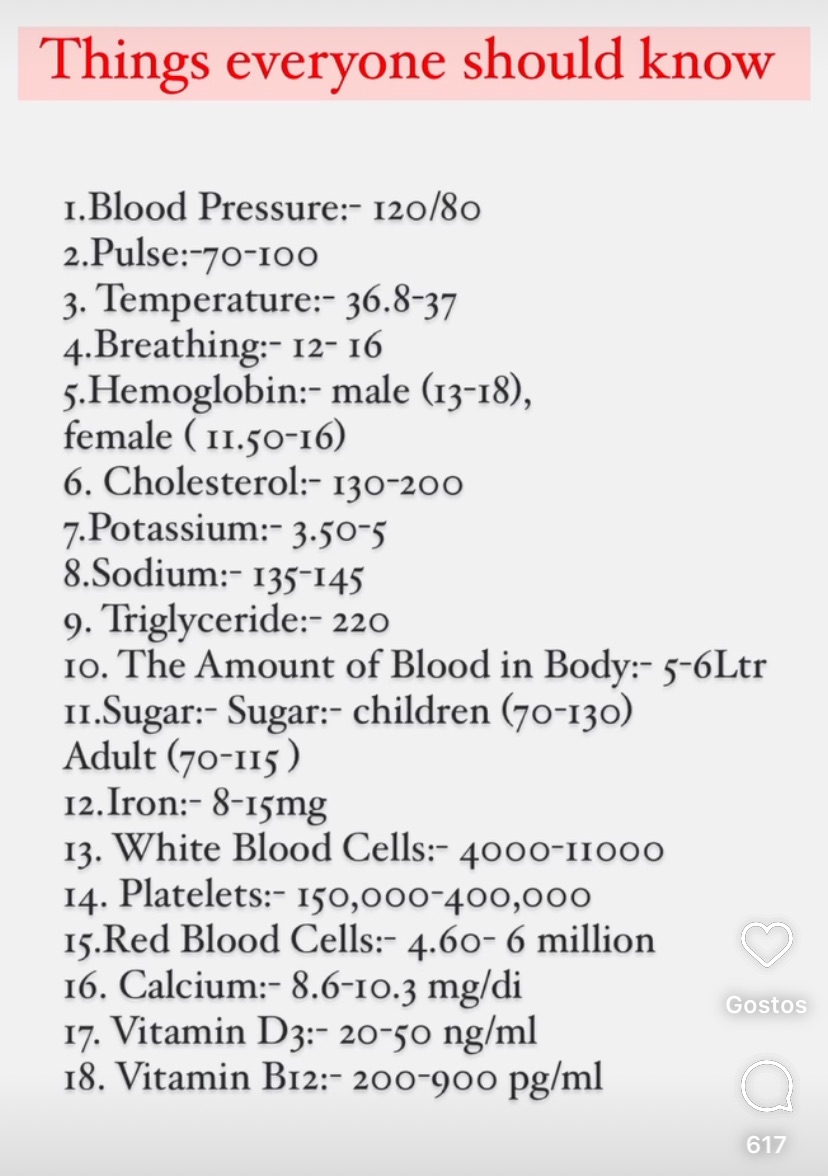
Task: Open the comments bubble with 617
Action: click(766, 1087)
